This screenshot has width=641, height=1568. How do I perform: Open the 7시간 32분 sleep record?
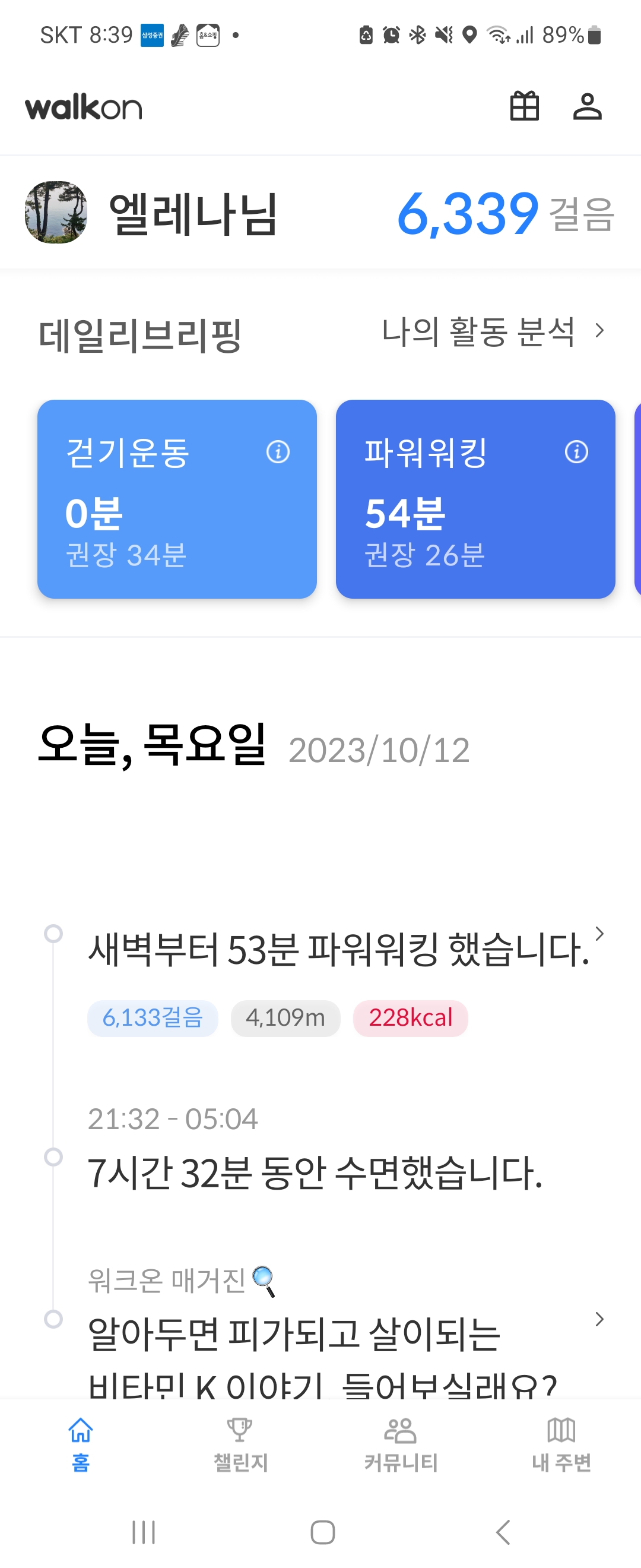[315, 1172]
